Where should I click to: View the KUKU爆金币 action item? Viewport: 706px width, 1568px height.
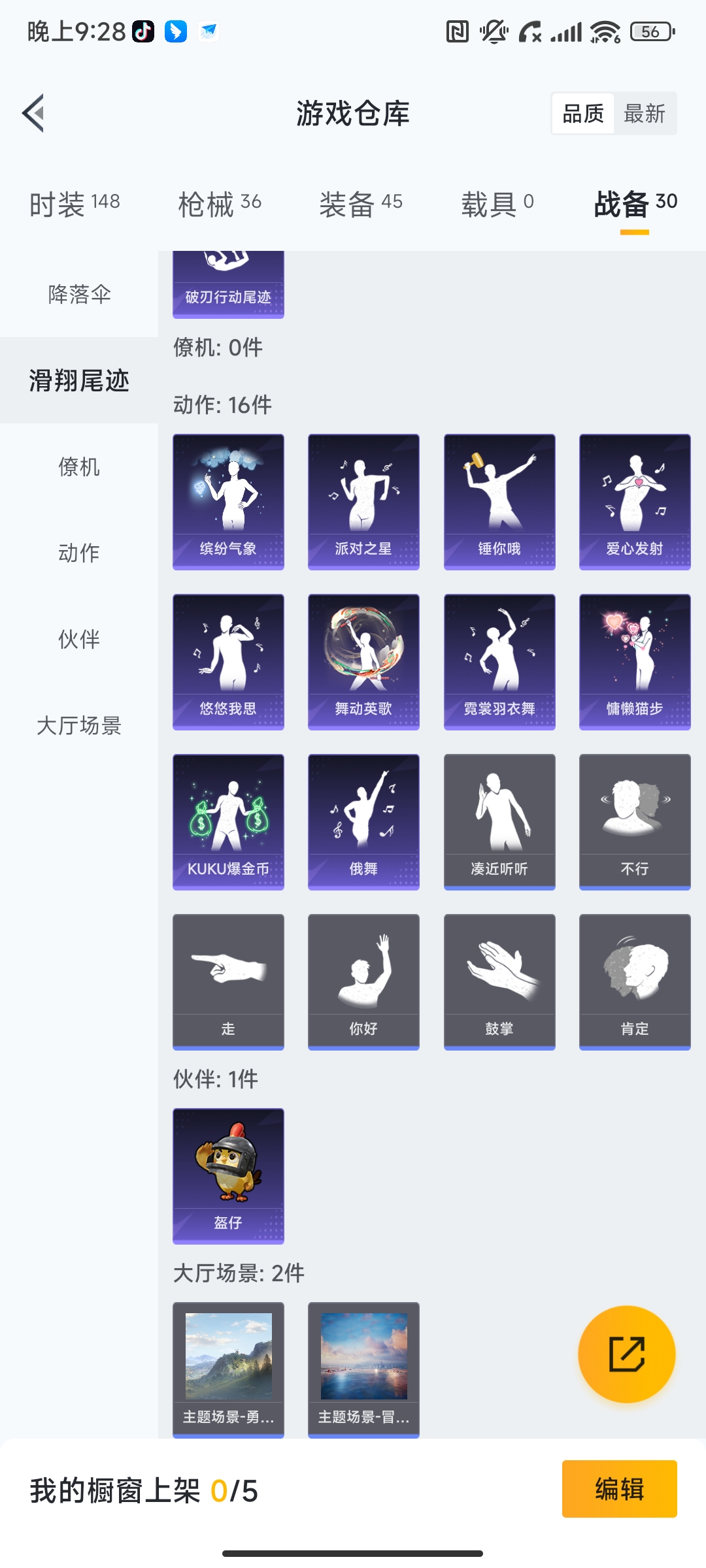tap(228, 821)
